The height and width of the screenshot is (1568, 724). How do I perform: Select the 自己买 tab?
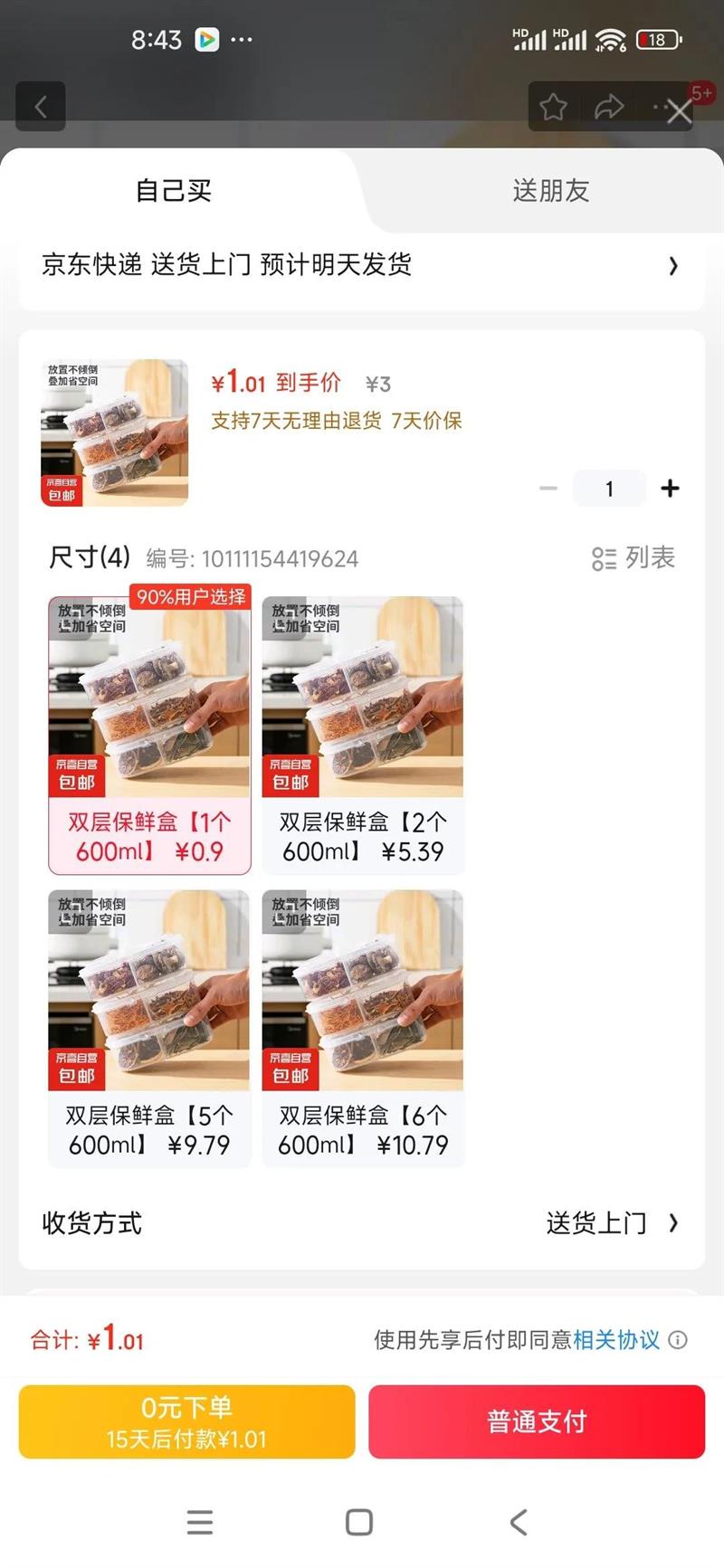(x=174, y=191)
